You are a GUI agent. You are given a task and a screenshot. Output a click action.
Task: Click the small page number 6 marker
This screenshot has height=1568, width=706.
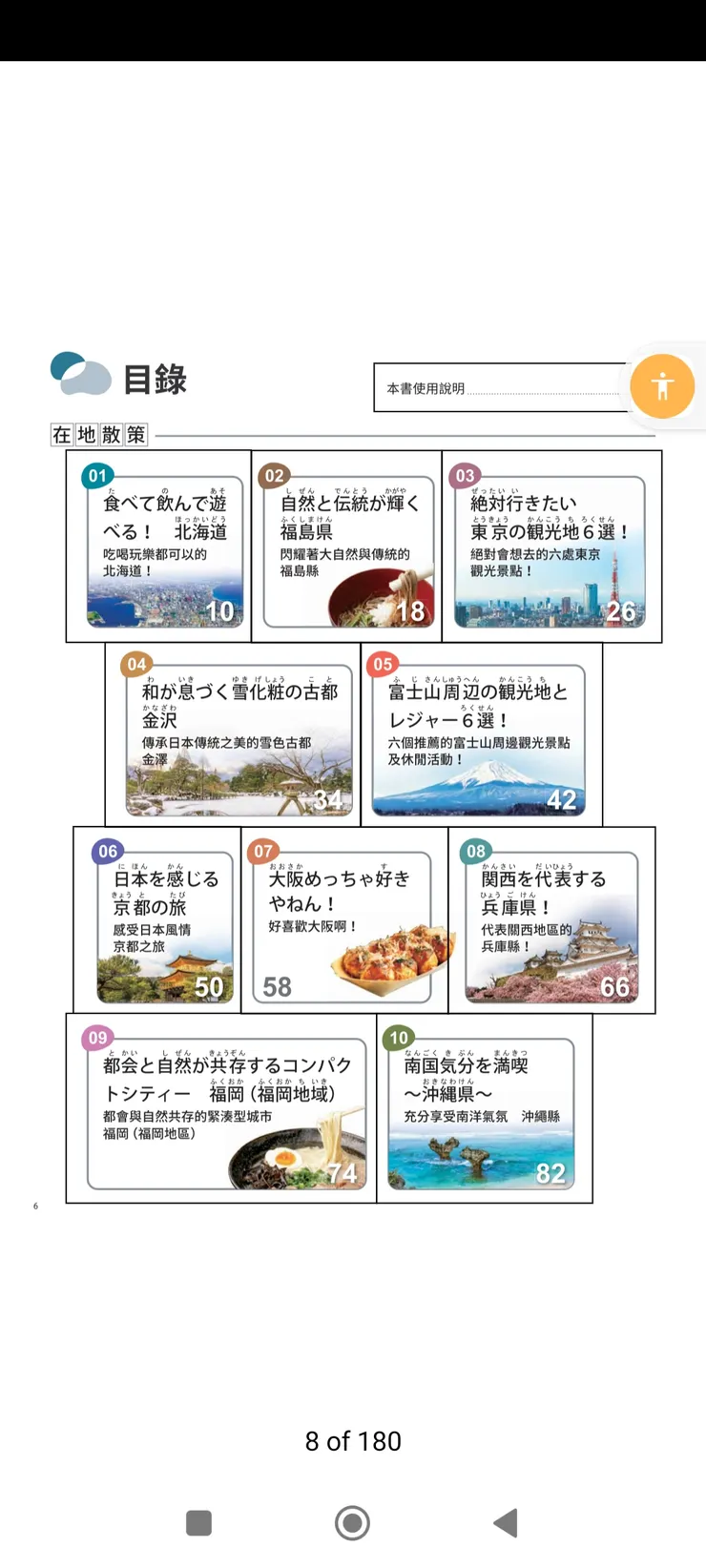pyautogui.click(x=35, y=1205)
